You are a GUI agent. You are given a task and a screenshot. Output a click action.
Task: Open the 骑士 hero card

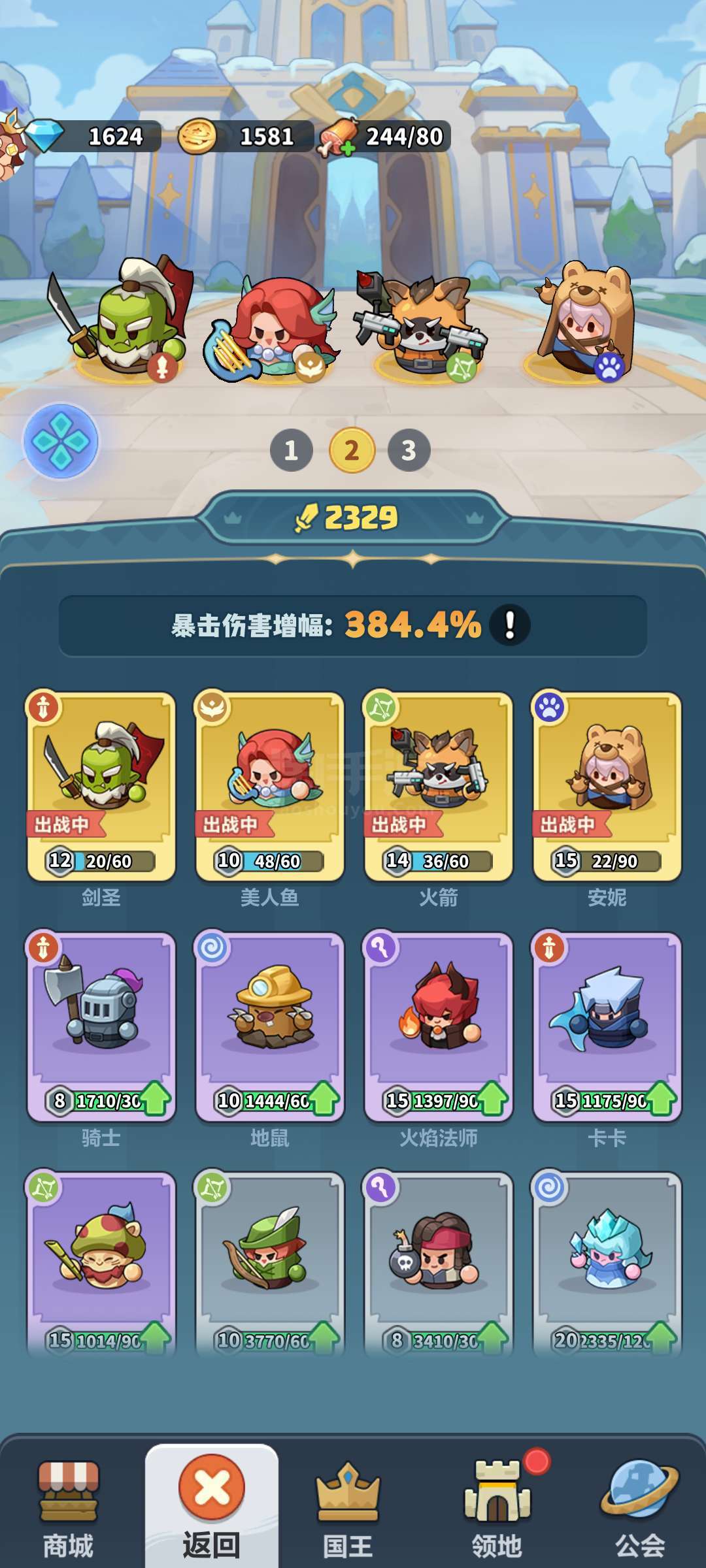tap(101, 1027)
